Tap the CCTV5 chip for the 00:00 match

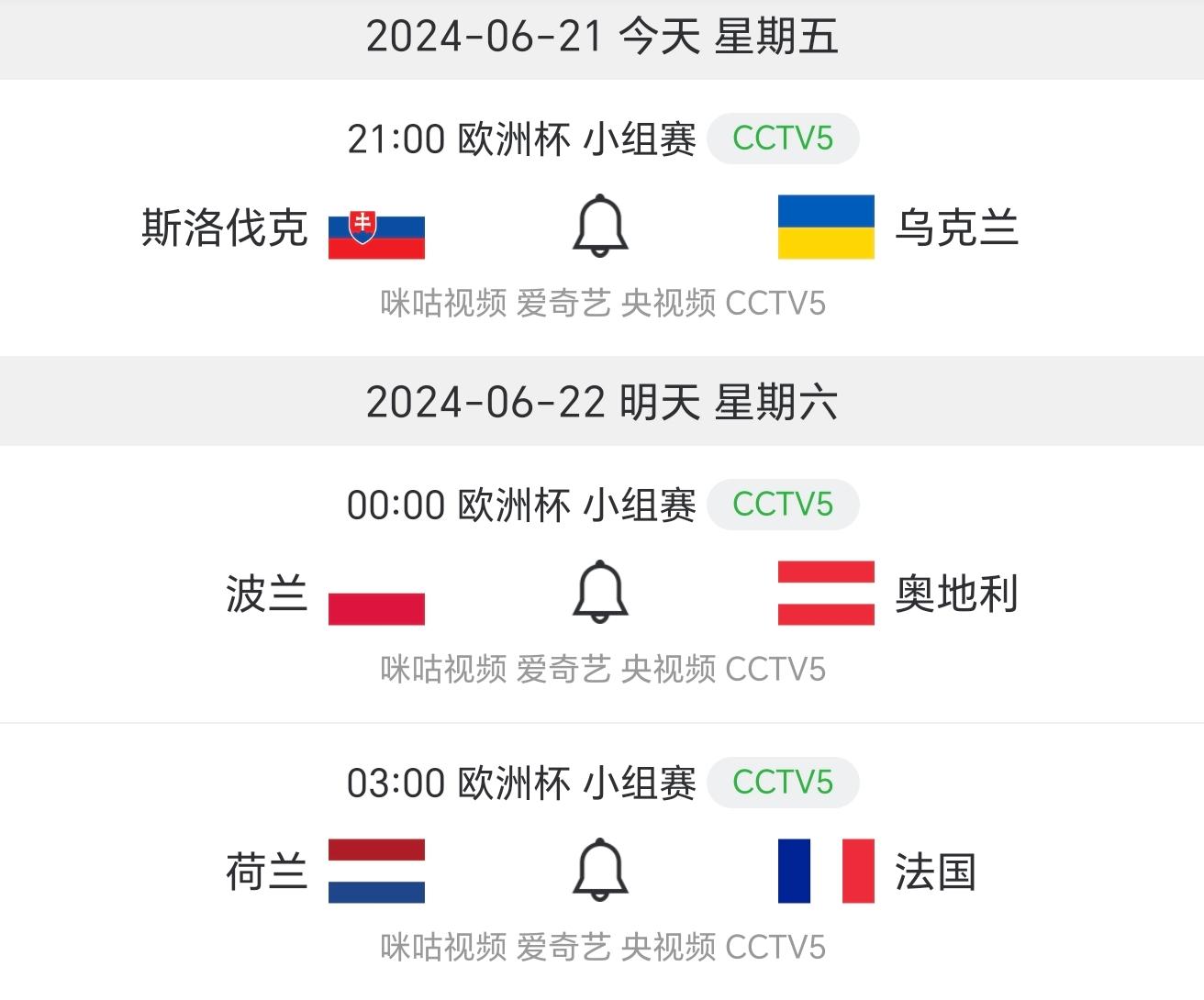[x=783, y=505]
